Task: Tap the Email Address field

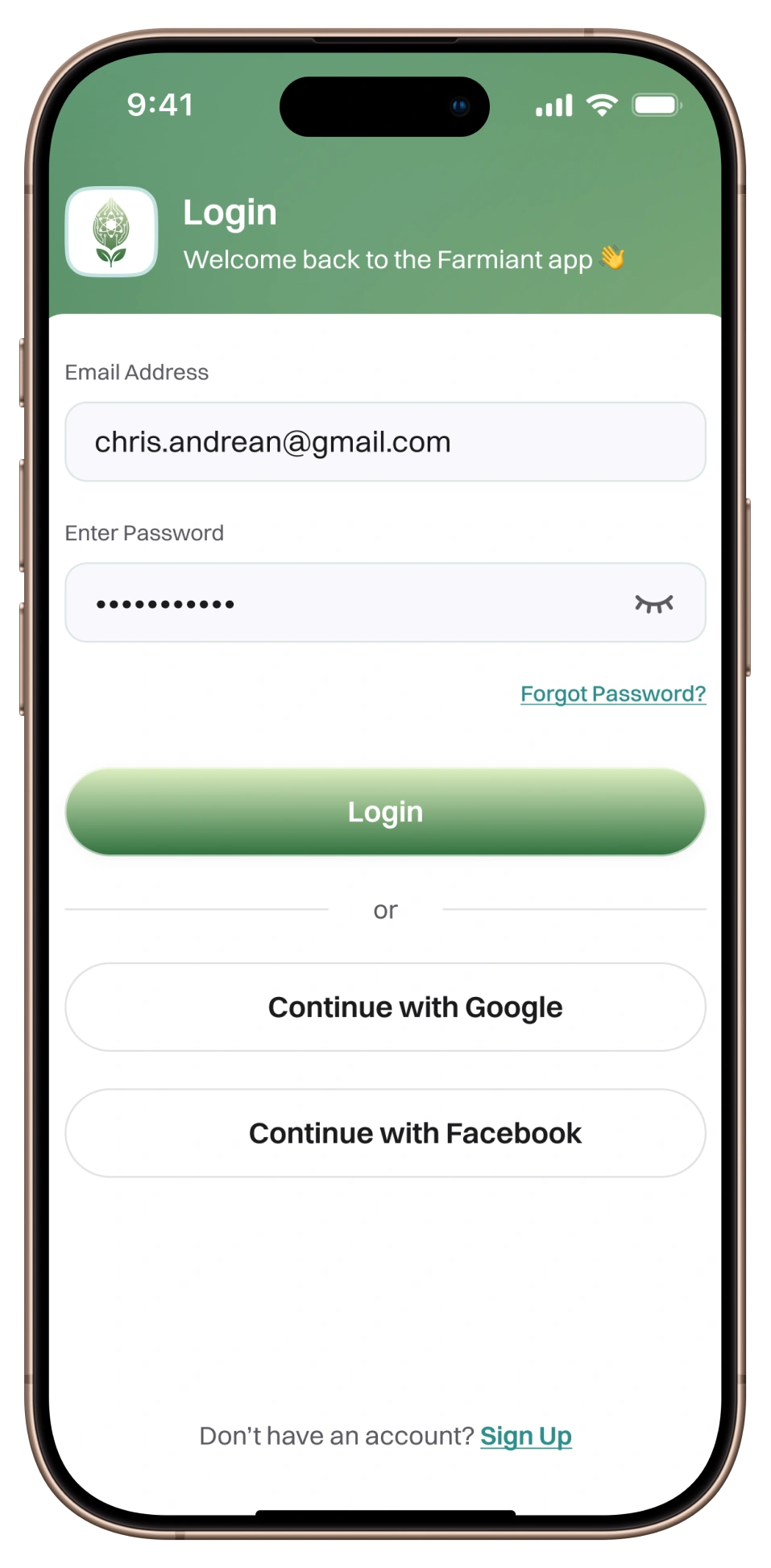Action: pos(385,442)
